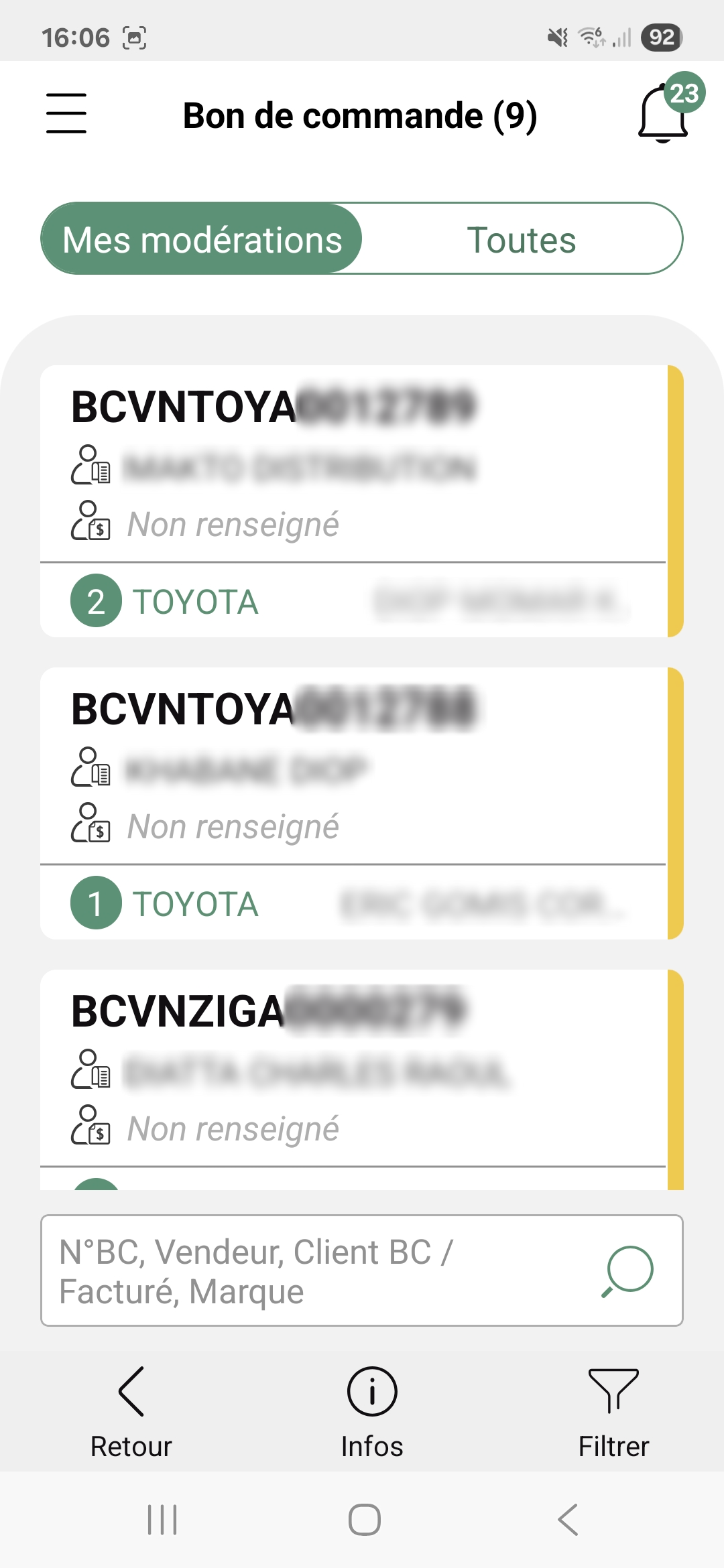Switch to the Toutes tab

point(522,239)
